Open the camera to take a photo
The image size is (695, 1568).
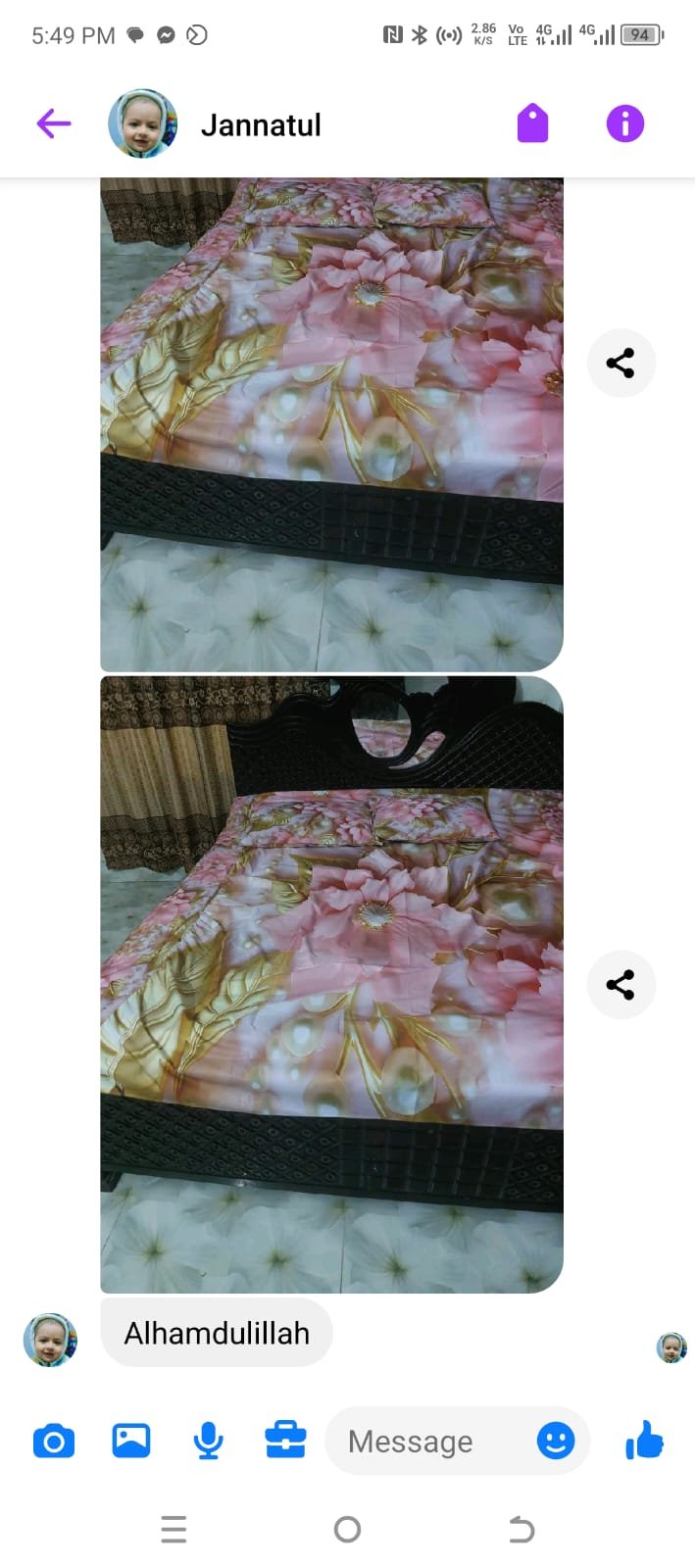coord(54,1442)
